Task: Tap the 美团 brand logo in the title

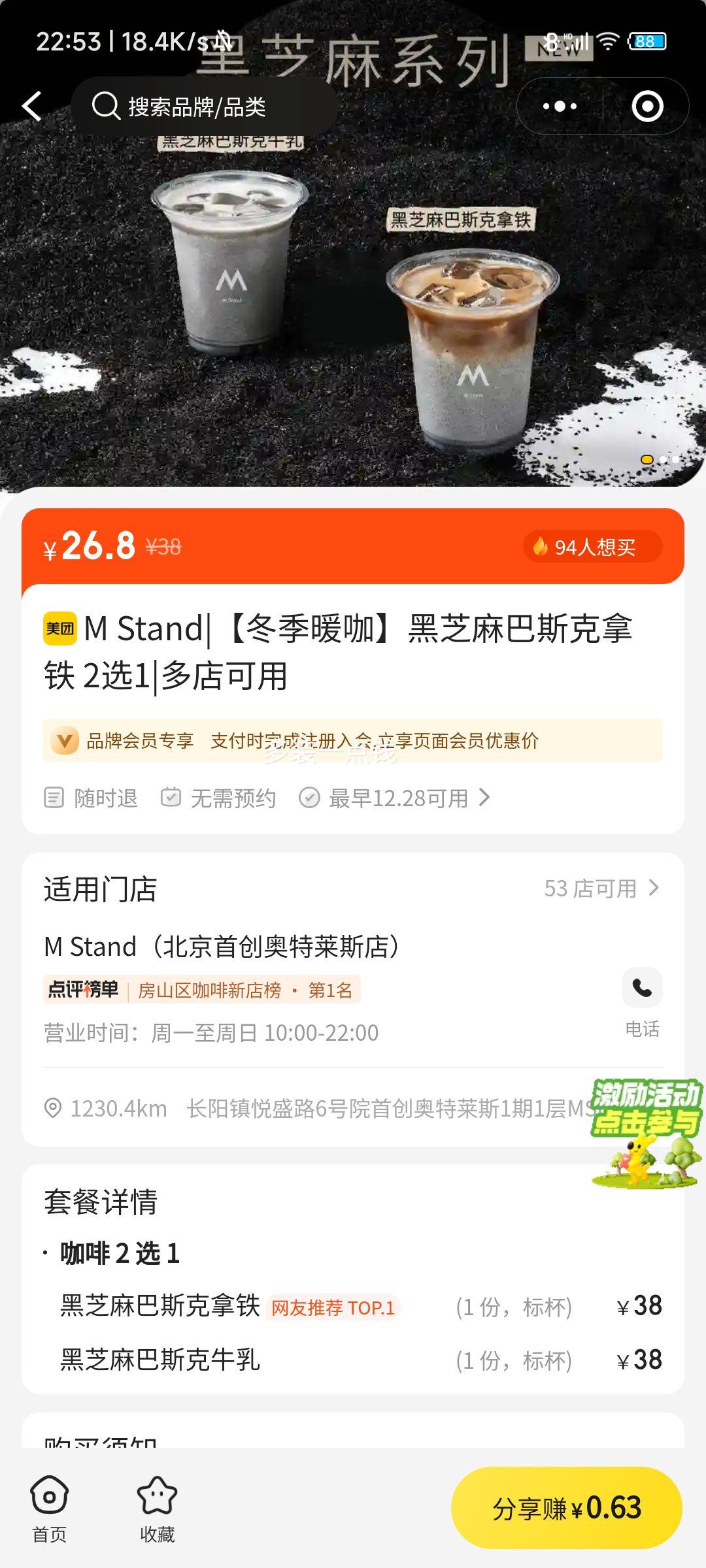Action: click(x=58, y=629)
